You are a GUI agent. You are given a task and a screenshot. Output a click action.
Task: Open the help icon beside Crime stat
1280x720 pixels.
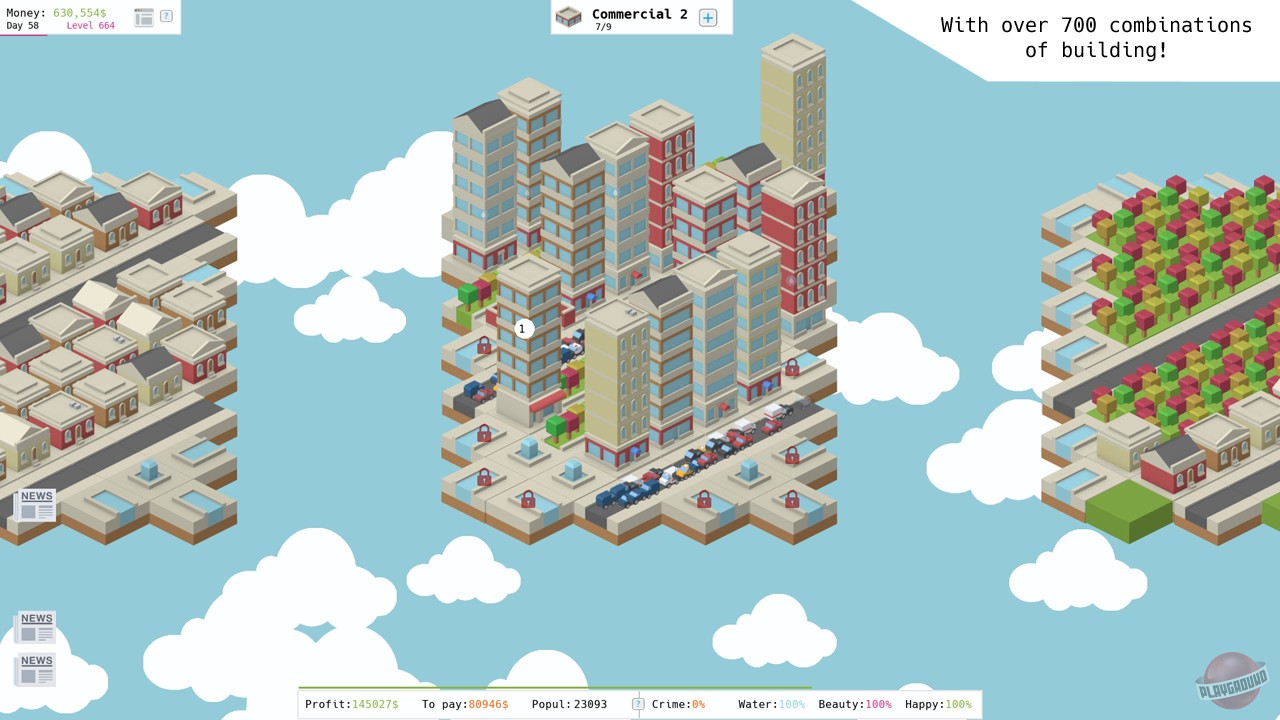coord(638,704)
